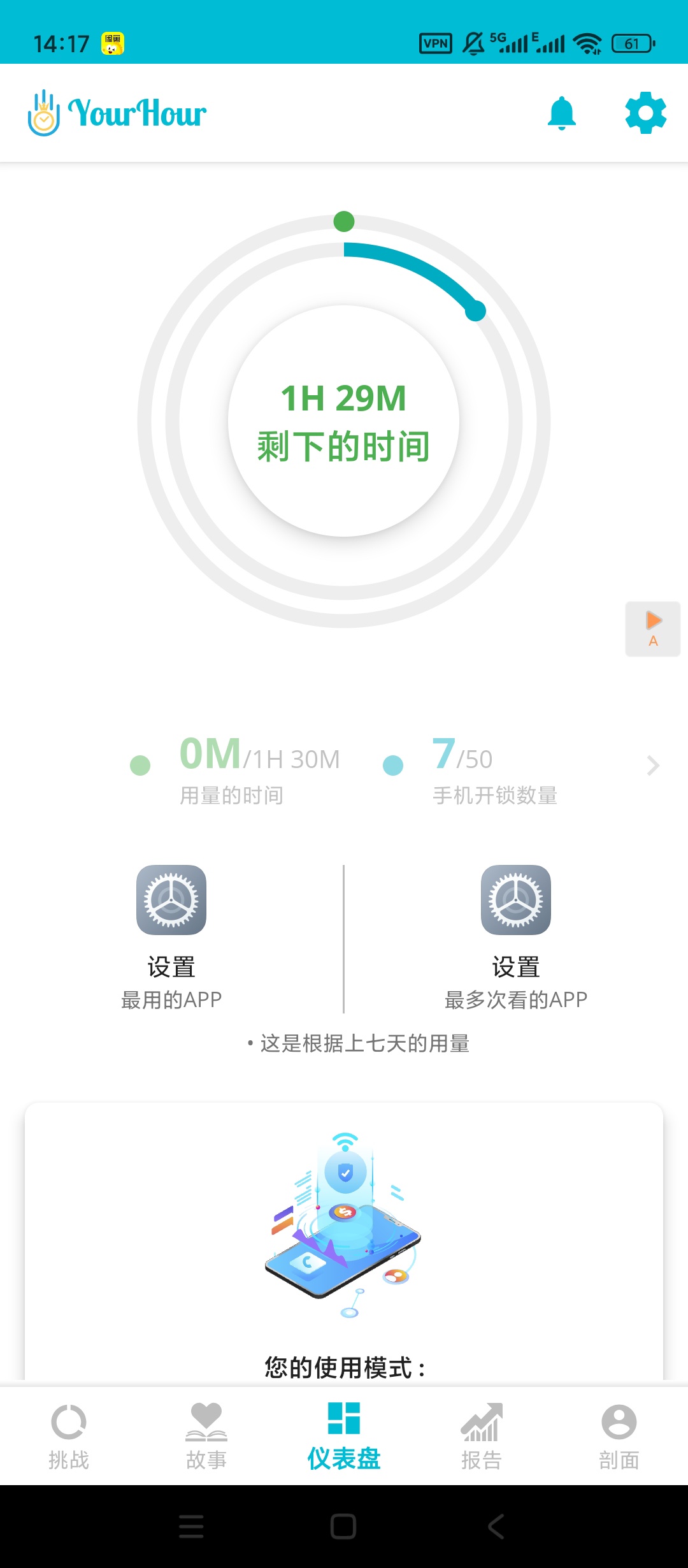Open the settings gear at top right
The width and height of the screenshot is (688, 1568).
click(x=645, y=113)
